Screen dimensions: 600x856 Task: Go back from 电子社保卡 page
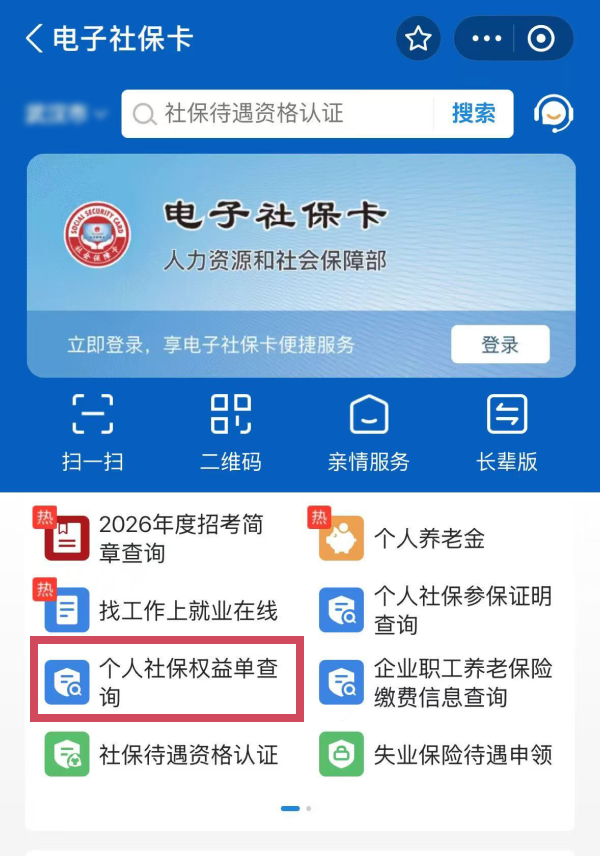point(35,39)
